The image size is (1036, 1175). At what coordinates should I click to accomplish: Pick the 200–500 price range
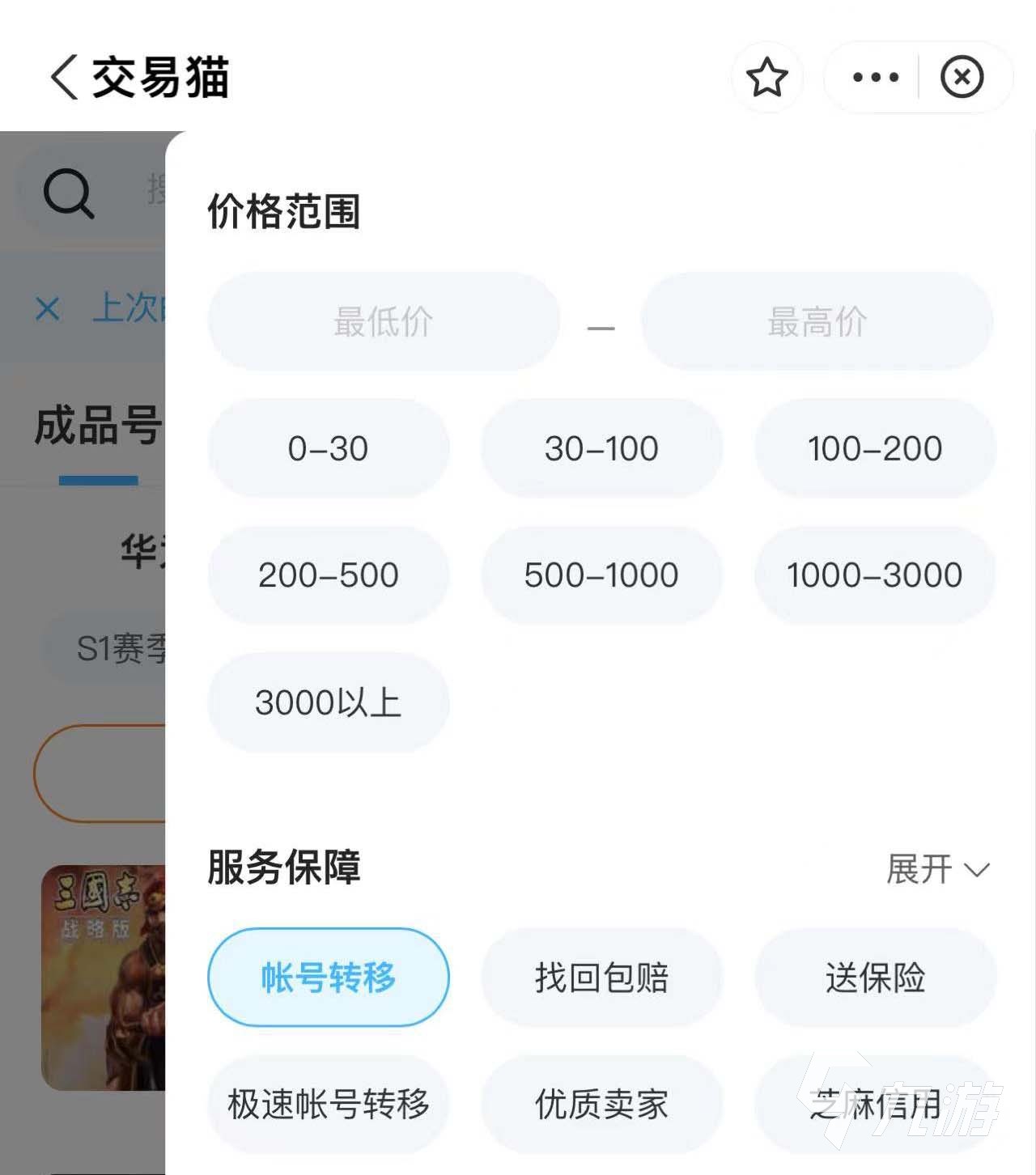[329, 575]
